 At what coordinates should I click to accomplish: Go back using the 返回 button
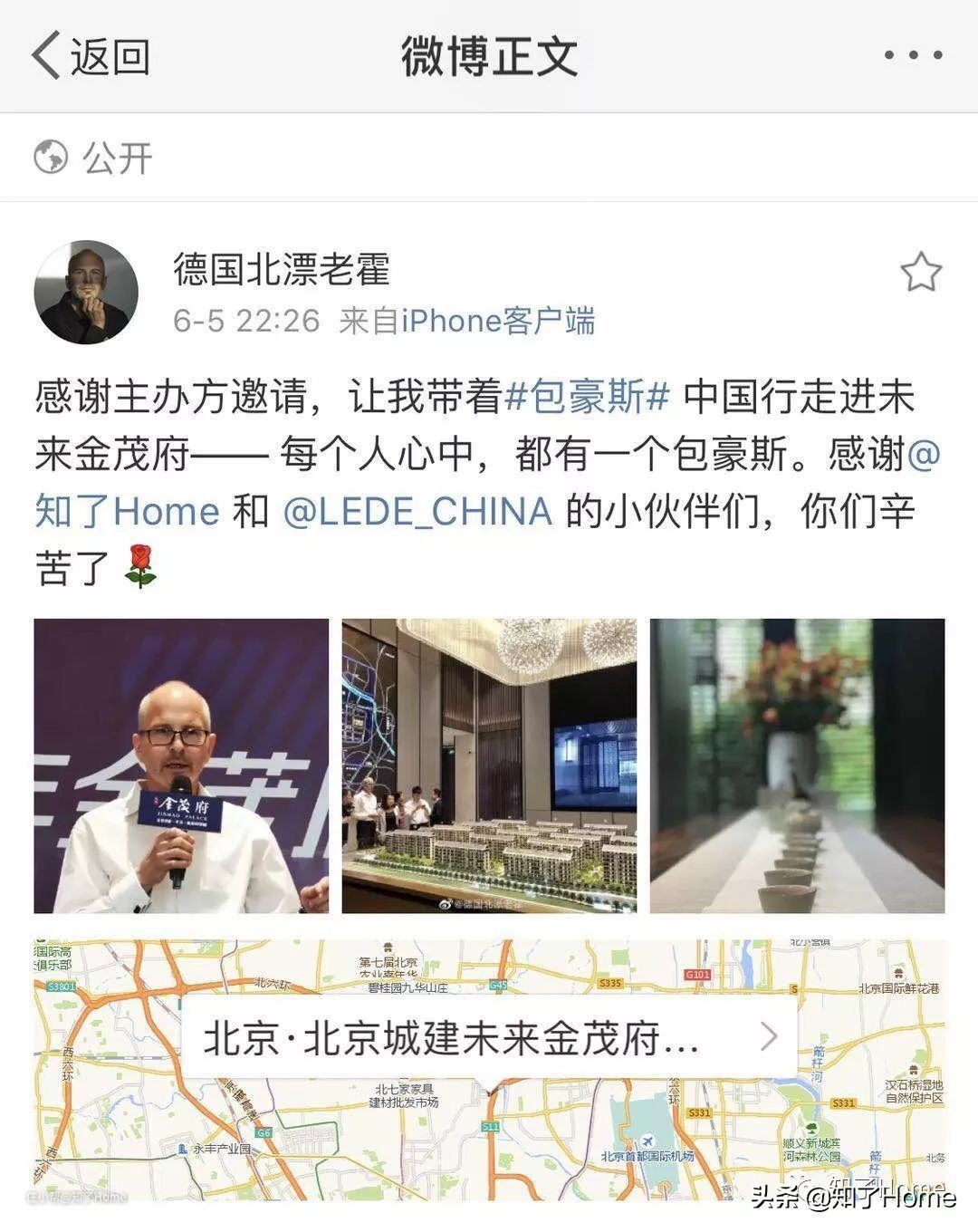click(91, 56)
